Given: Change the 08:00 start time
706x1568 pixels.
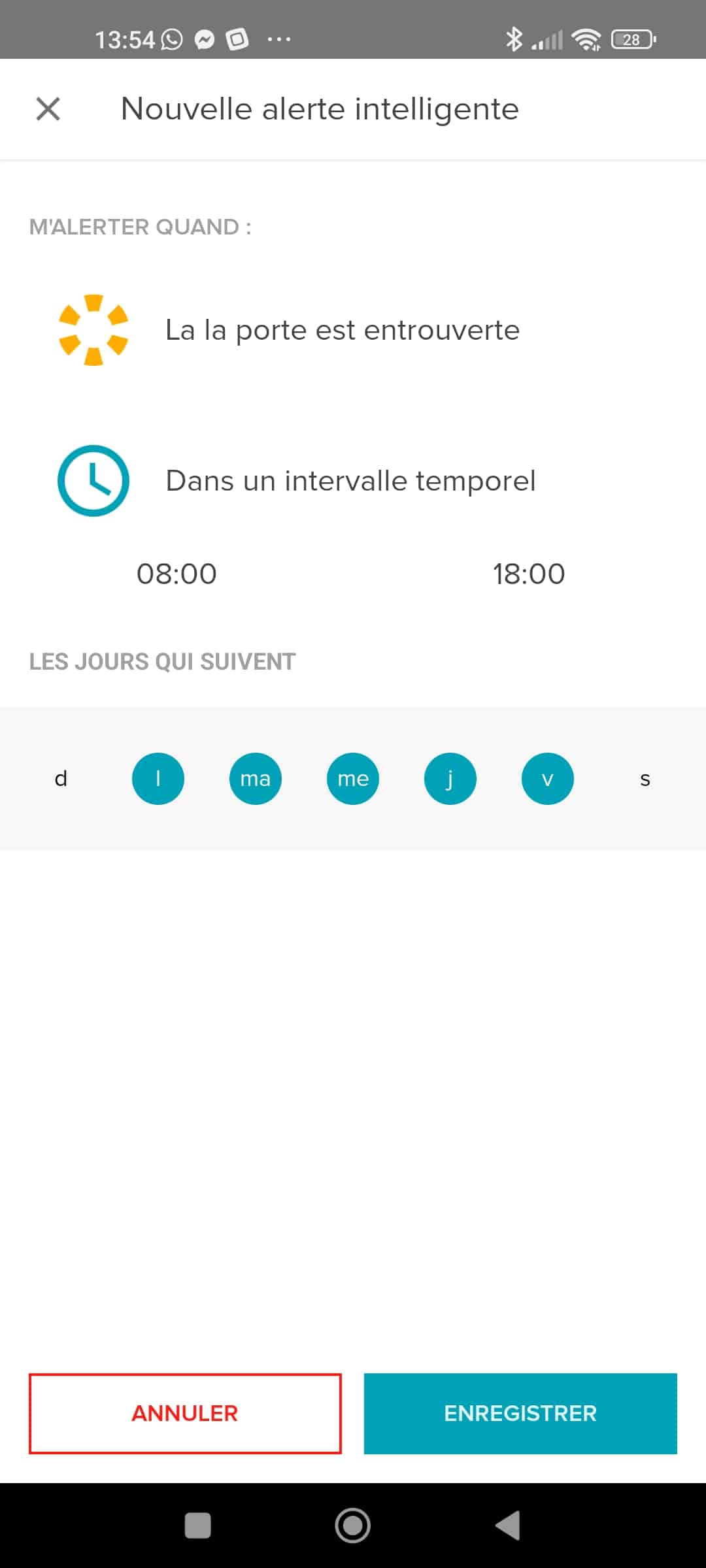Looking at the screenshot, I should (176, 574).
